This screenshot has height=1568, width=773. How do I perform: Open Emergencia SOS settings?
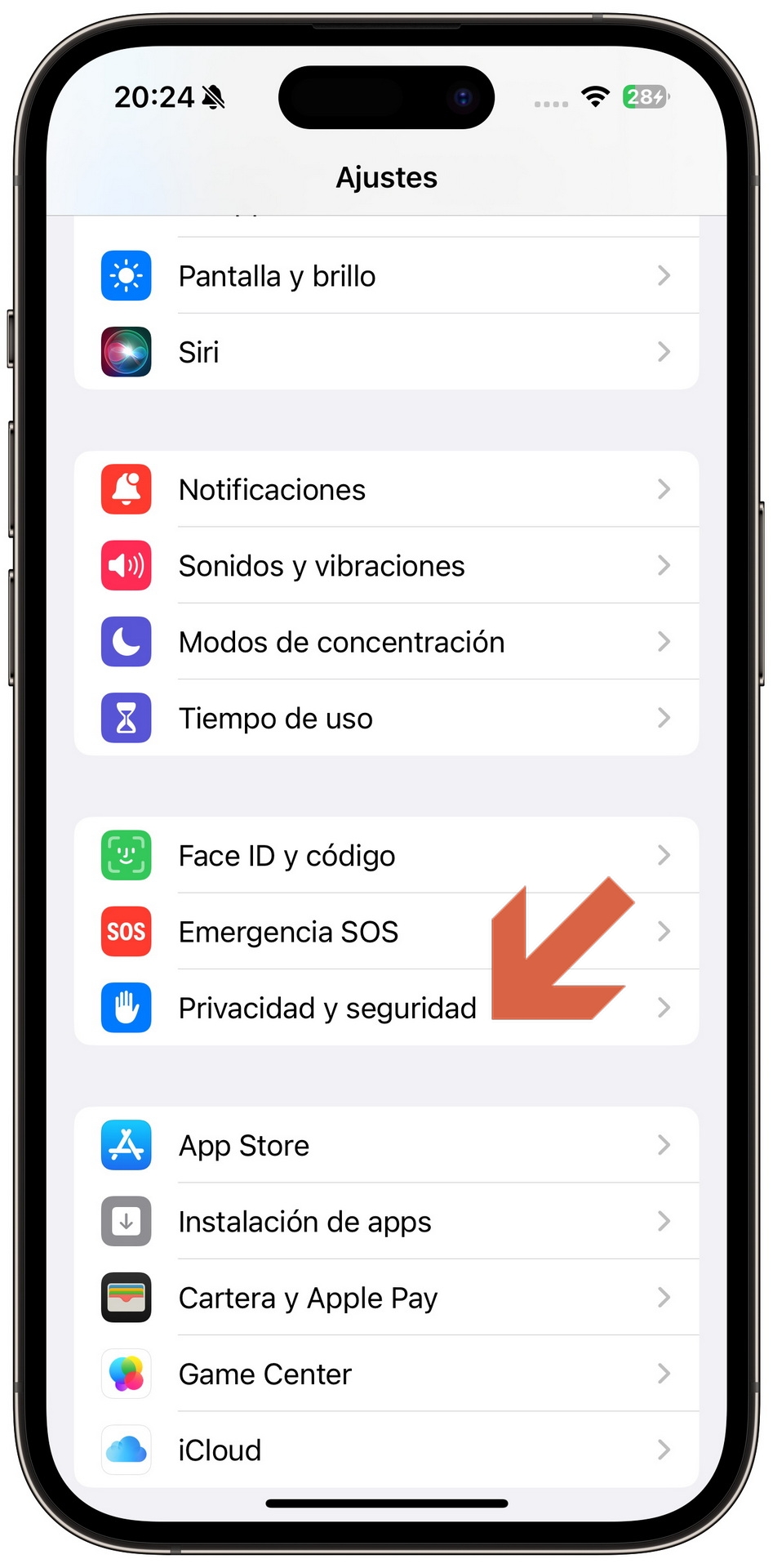[x=386, y=931]
